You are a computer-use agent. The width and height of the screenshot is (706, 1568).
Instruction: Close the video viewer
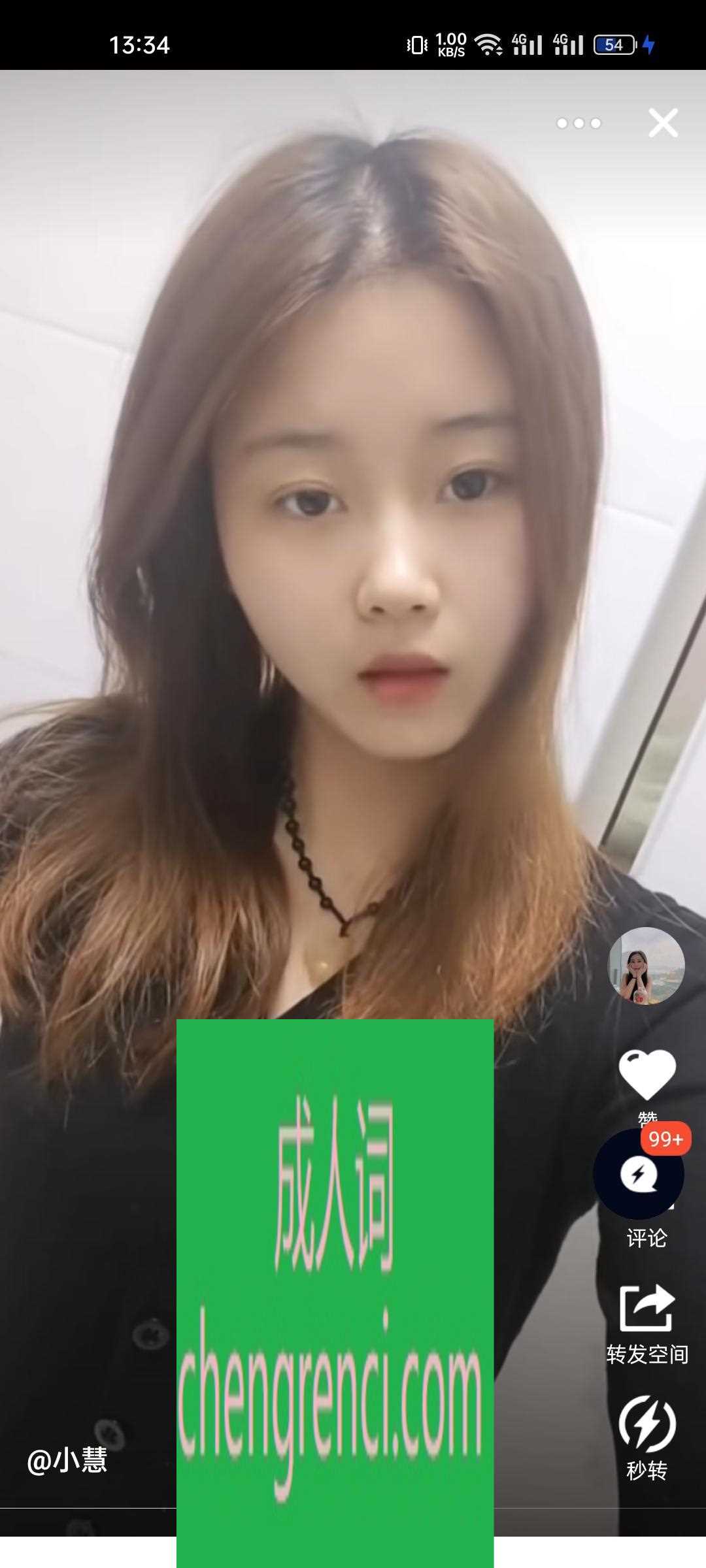coord(663,123)
